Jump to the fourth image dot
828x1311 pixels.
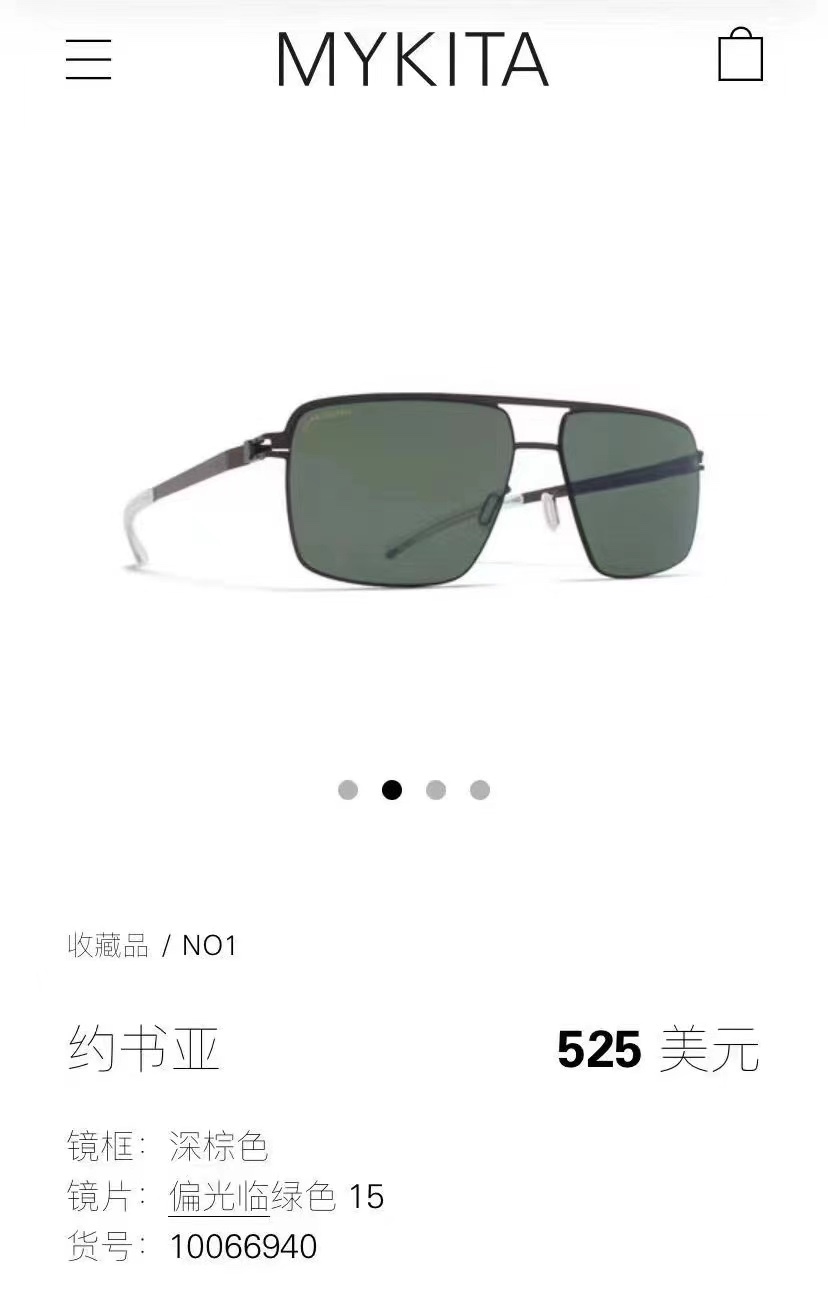480,790
